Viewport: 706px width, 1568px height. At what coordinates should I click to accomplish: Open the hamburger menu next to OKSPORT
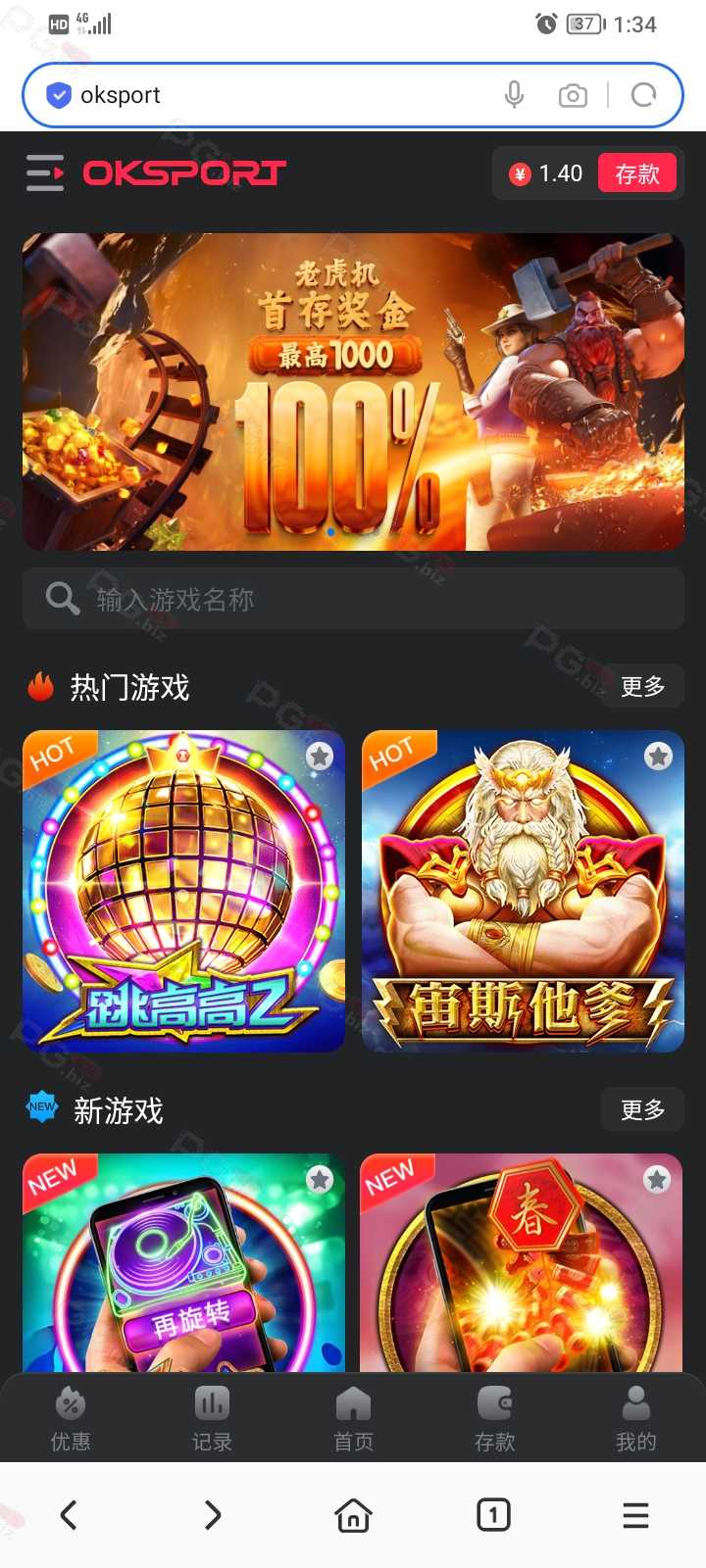45,173
